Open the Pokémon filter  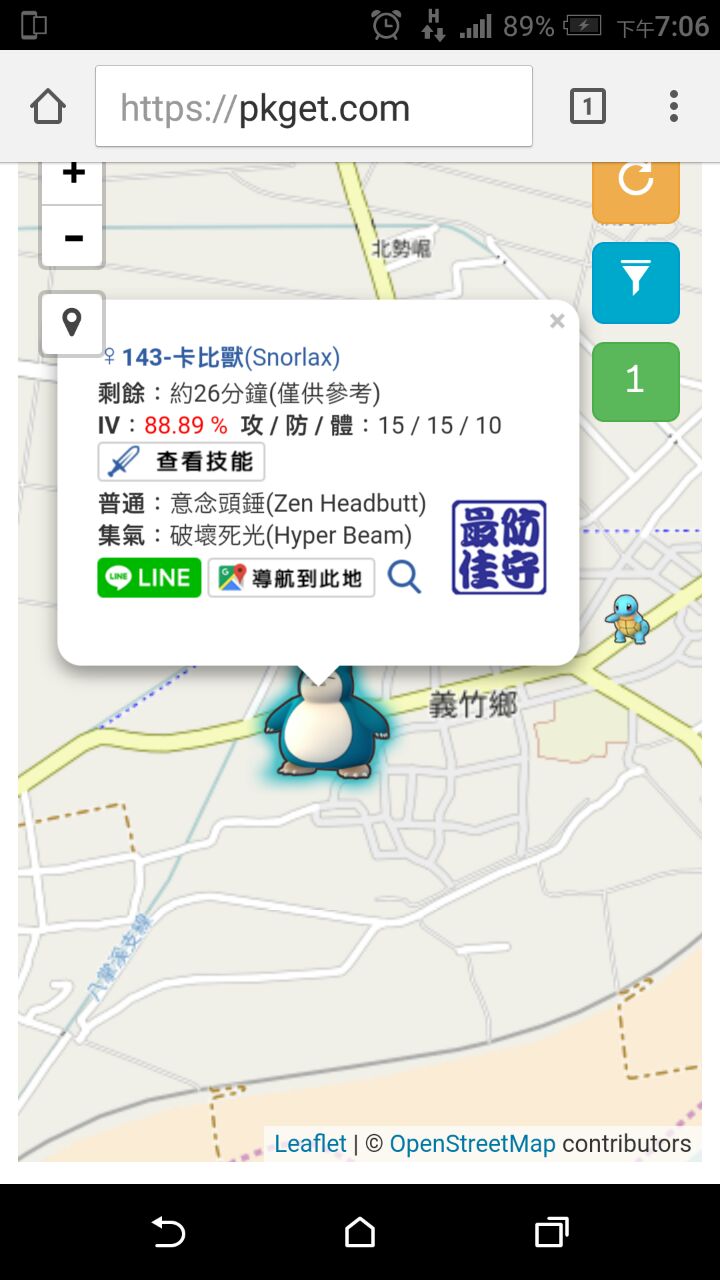click(x=635, y=283)
